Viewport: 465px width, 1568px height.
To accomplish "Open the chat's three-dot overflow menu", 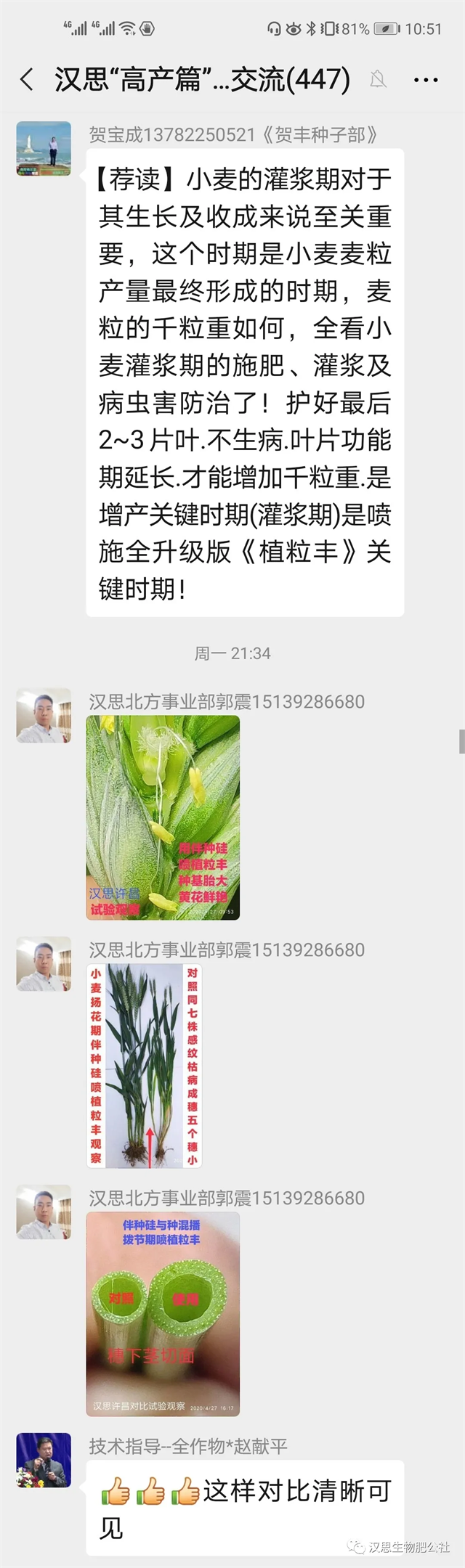I will coord(425,80).
